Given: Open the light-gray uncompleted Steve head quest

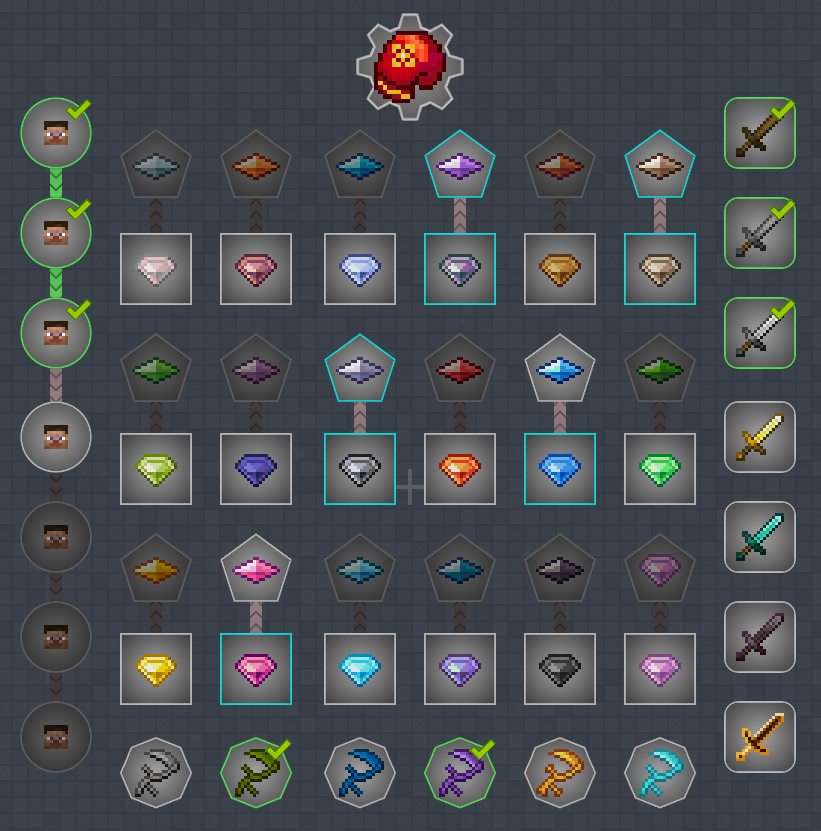Looking at the screenshot, I should pos(56,437).
